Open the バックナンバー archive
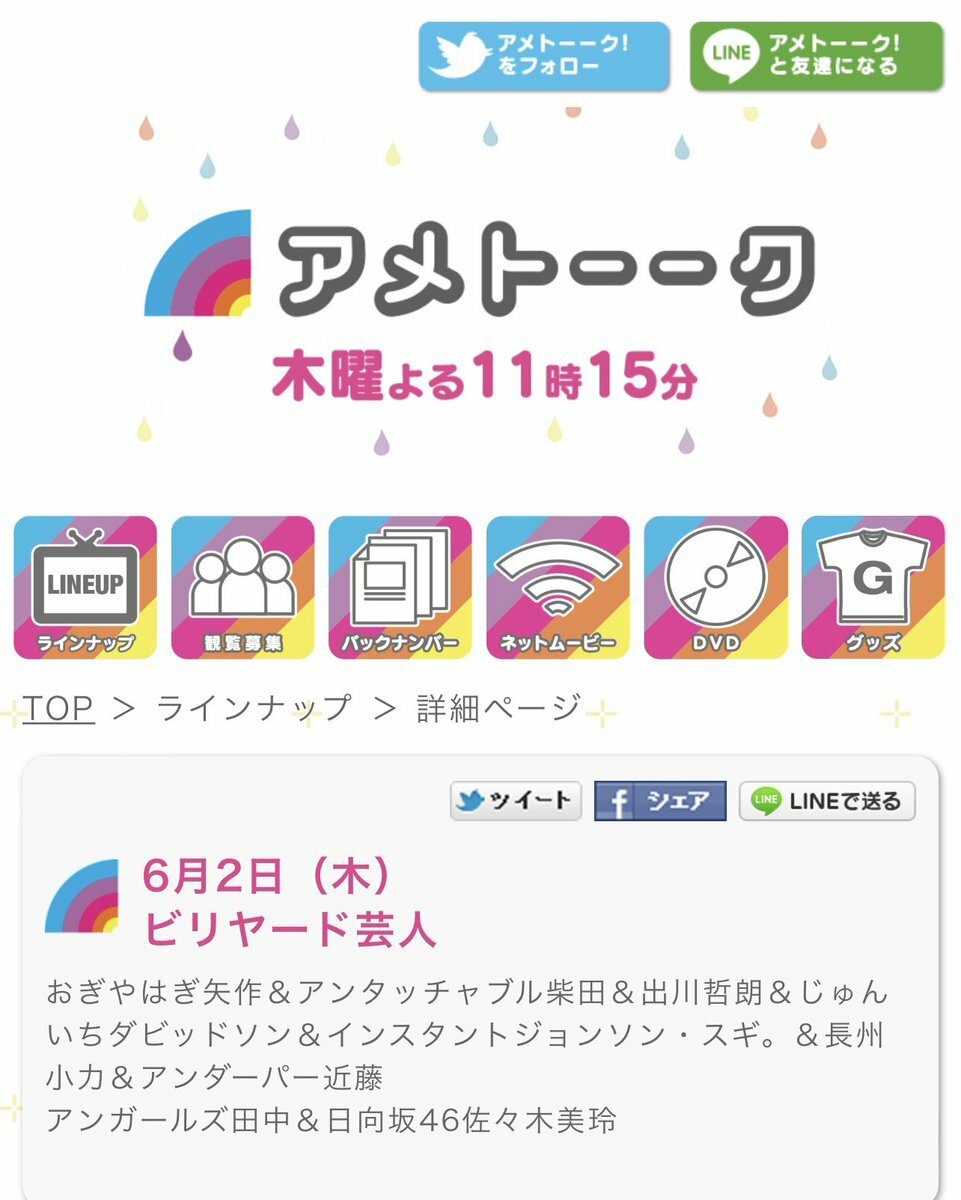The width and height of the screenshot is (961, 1200). tap(400, 587)
